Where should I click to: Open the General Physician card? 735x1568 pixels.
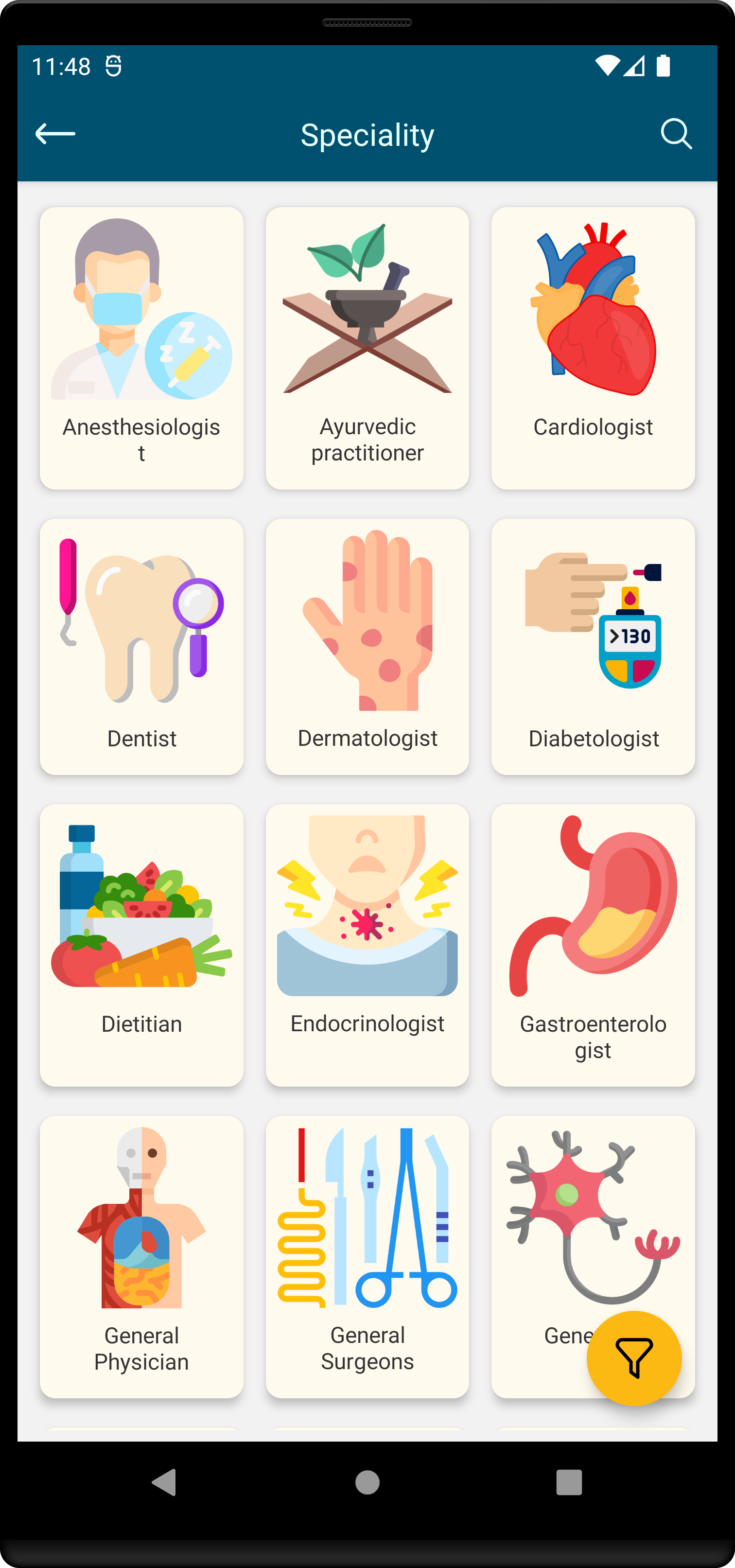(142, 1257)
